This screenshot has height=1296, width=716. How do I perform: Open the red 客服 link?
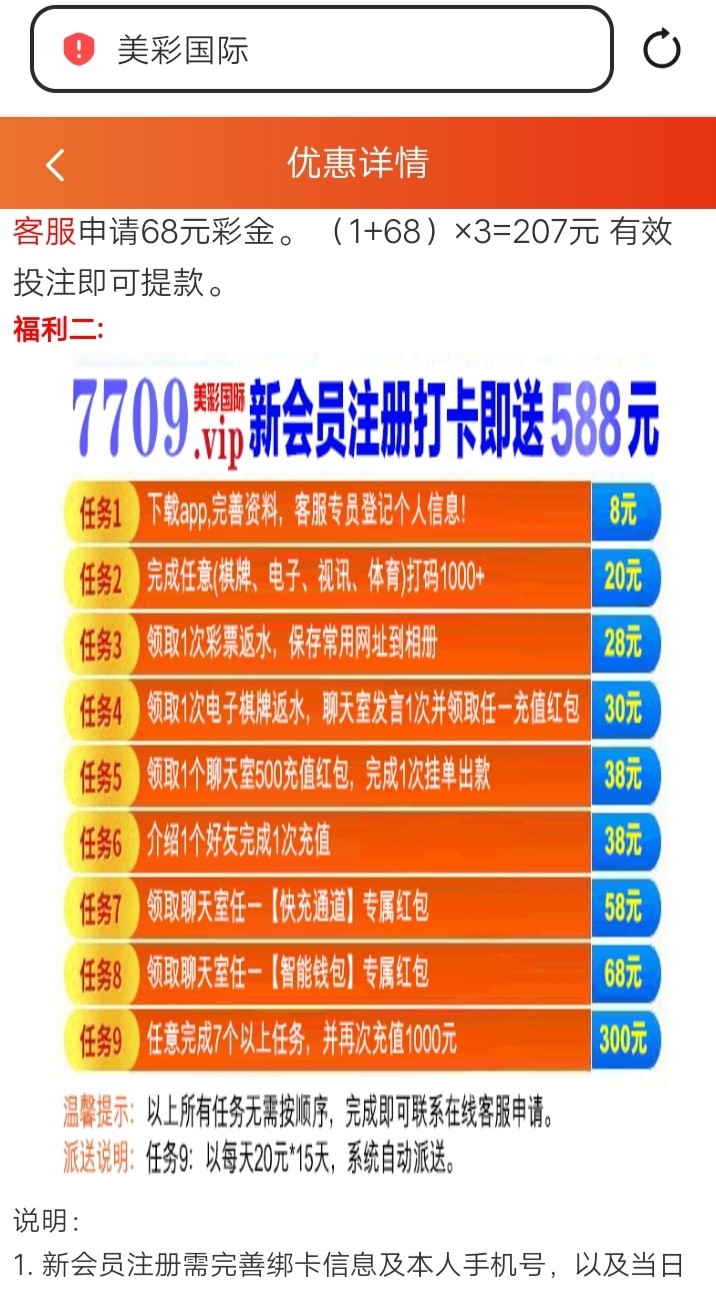45,232
